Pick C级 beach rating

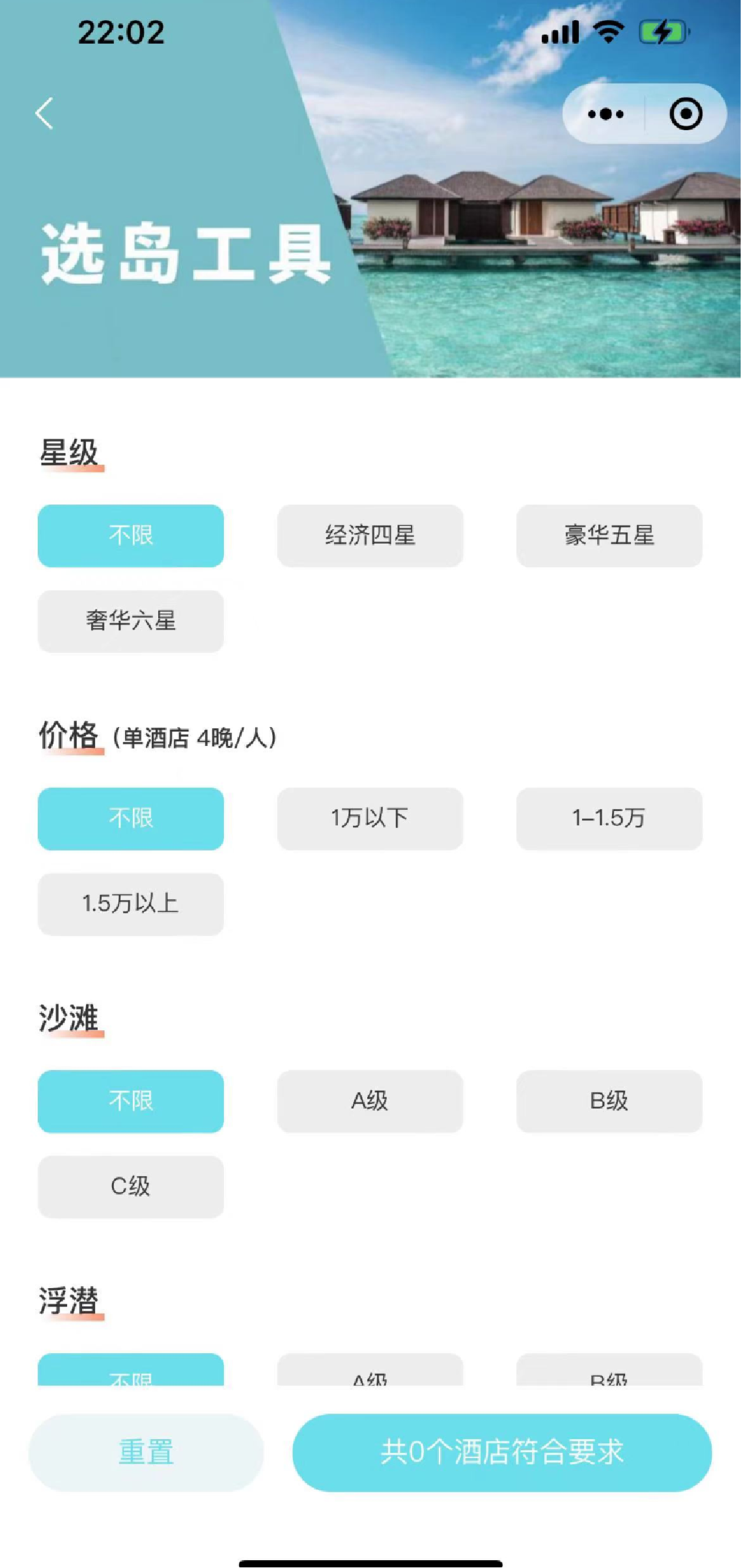click(x=131, y=1187)
